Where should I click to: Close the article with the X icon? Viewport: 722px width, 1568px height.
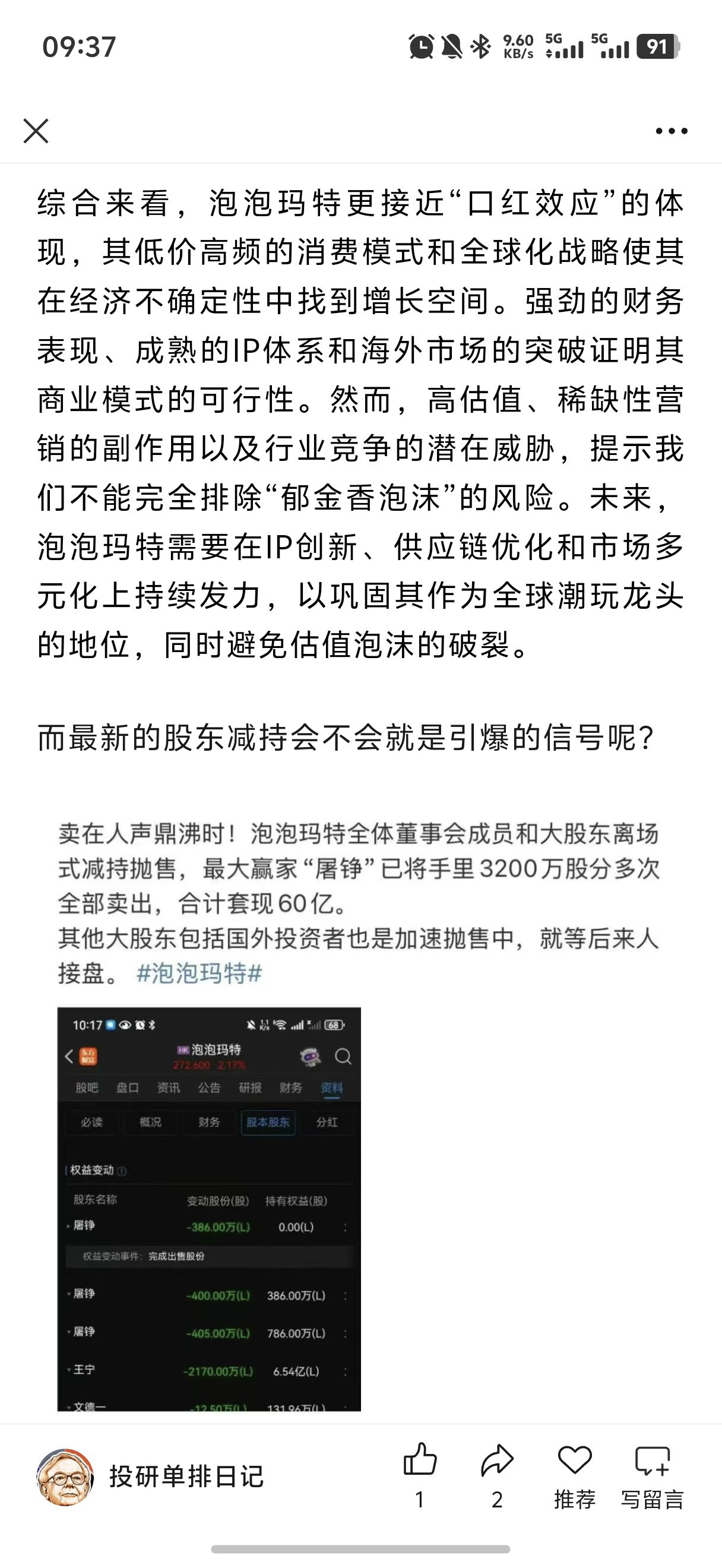(36, 131)
